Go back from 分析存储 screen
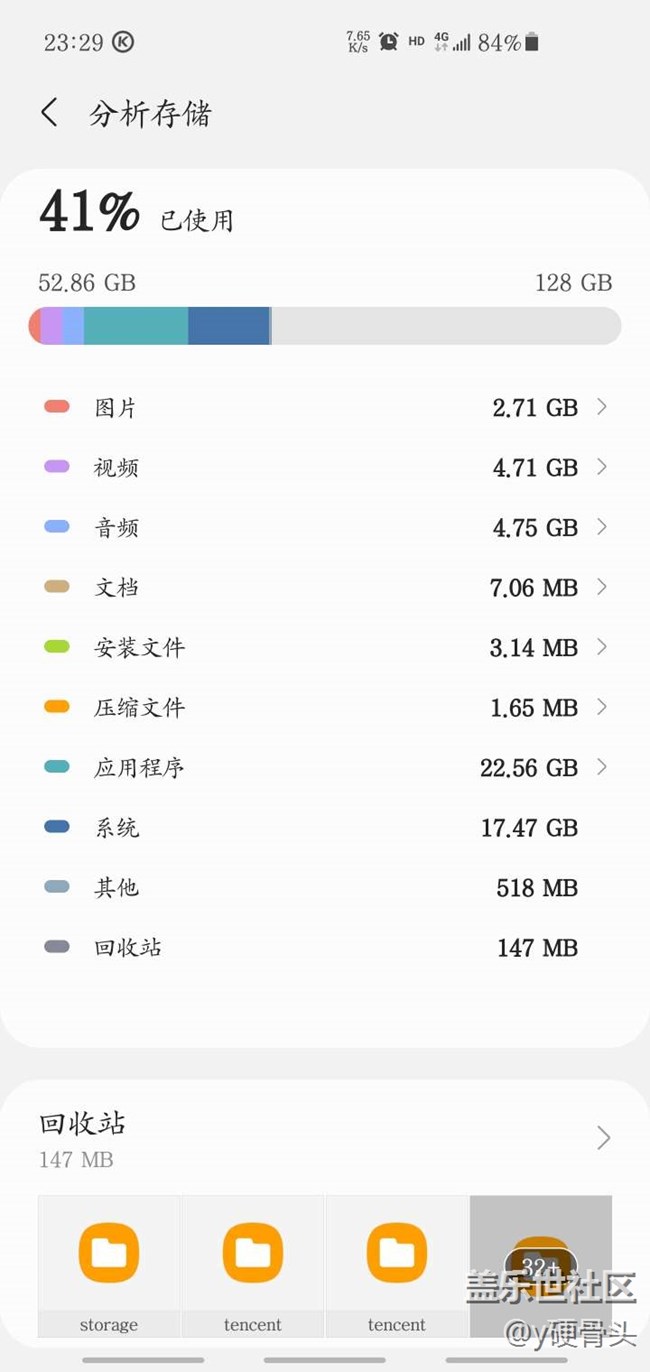Screen dimensions: 650x1372 point(49,113)
